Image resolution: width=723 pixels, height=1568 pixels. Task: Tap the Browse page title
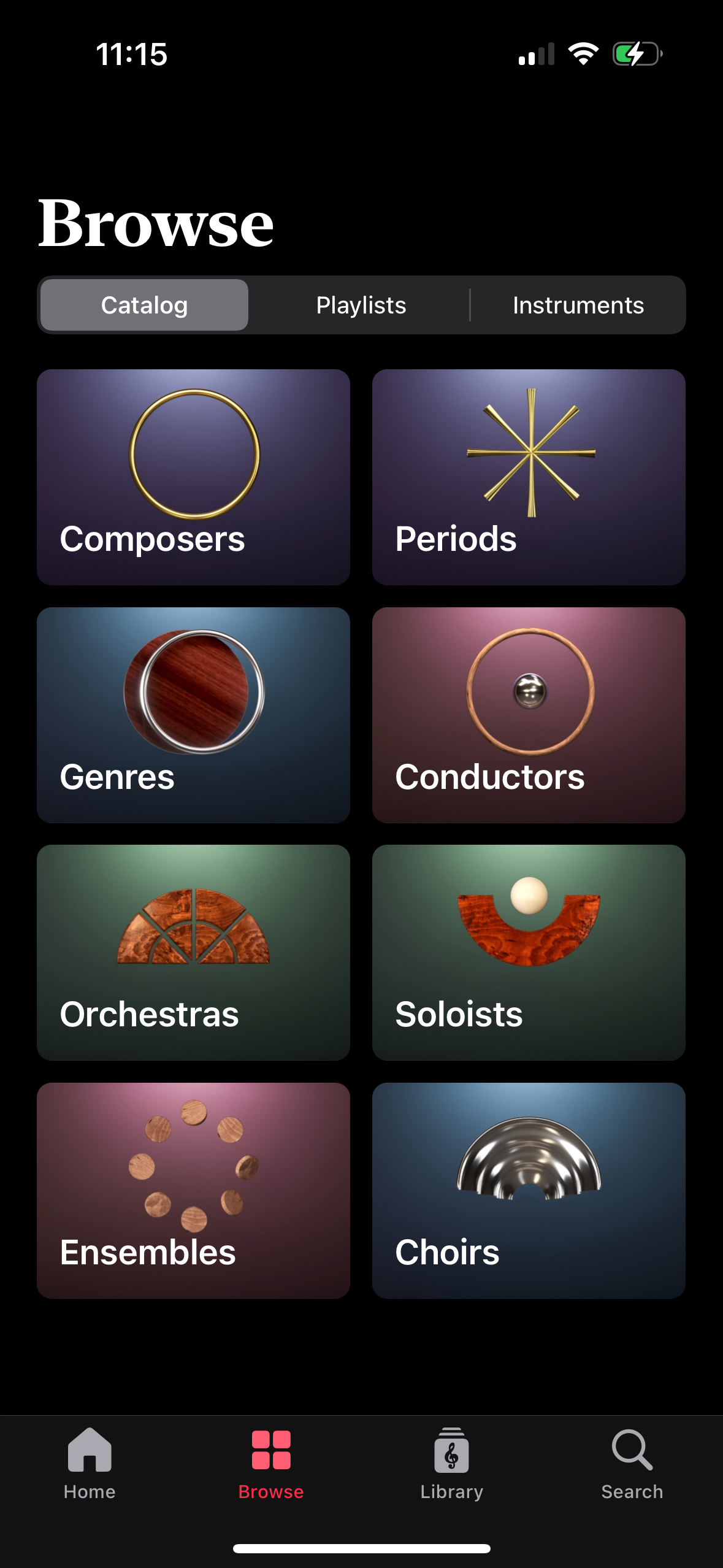pos(156,223)
